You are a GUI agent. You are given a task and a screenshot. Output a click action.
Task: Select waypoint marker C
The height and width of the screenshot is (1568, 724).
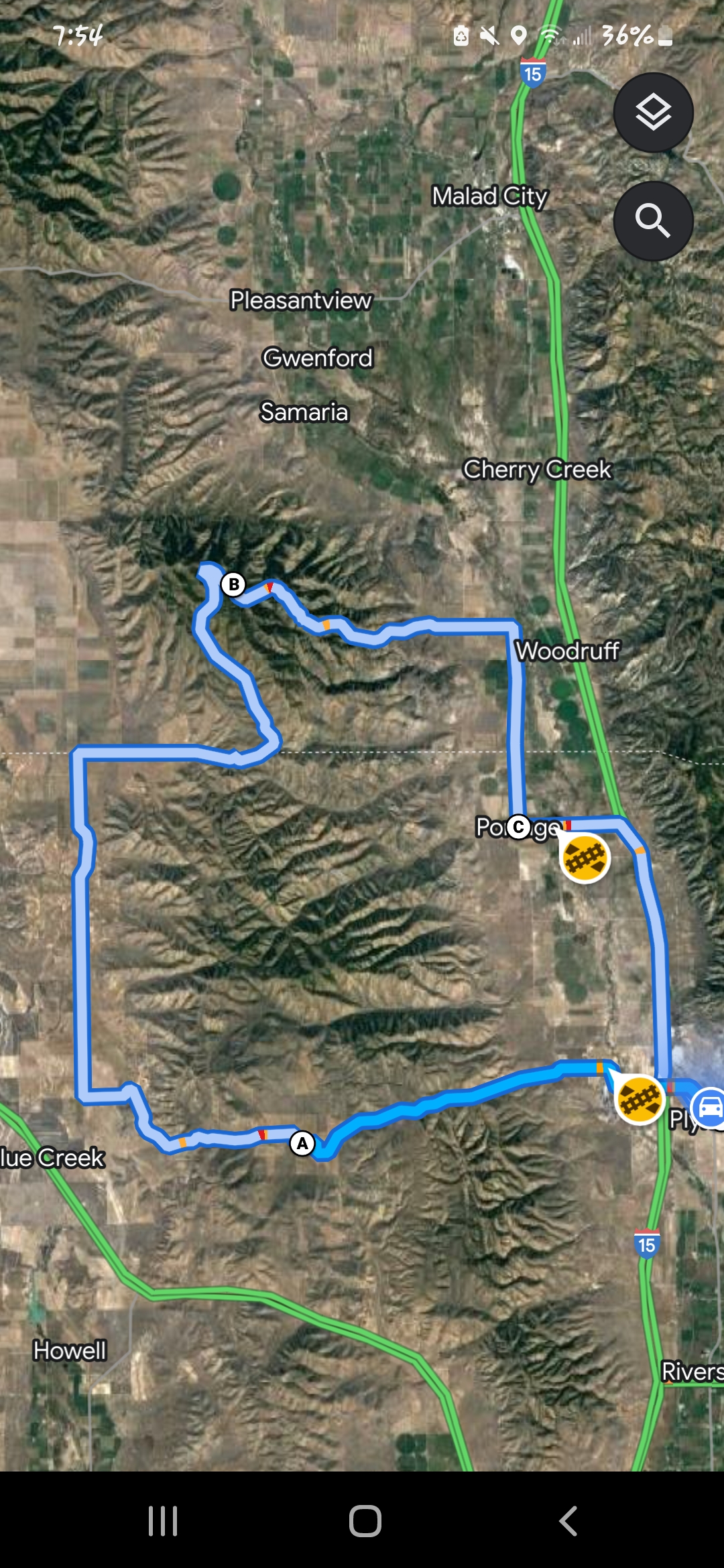coord(518,827)
